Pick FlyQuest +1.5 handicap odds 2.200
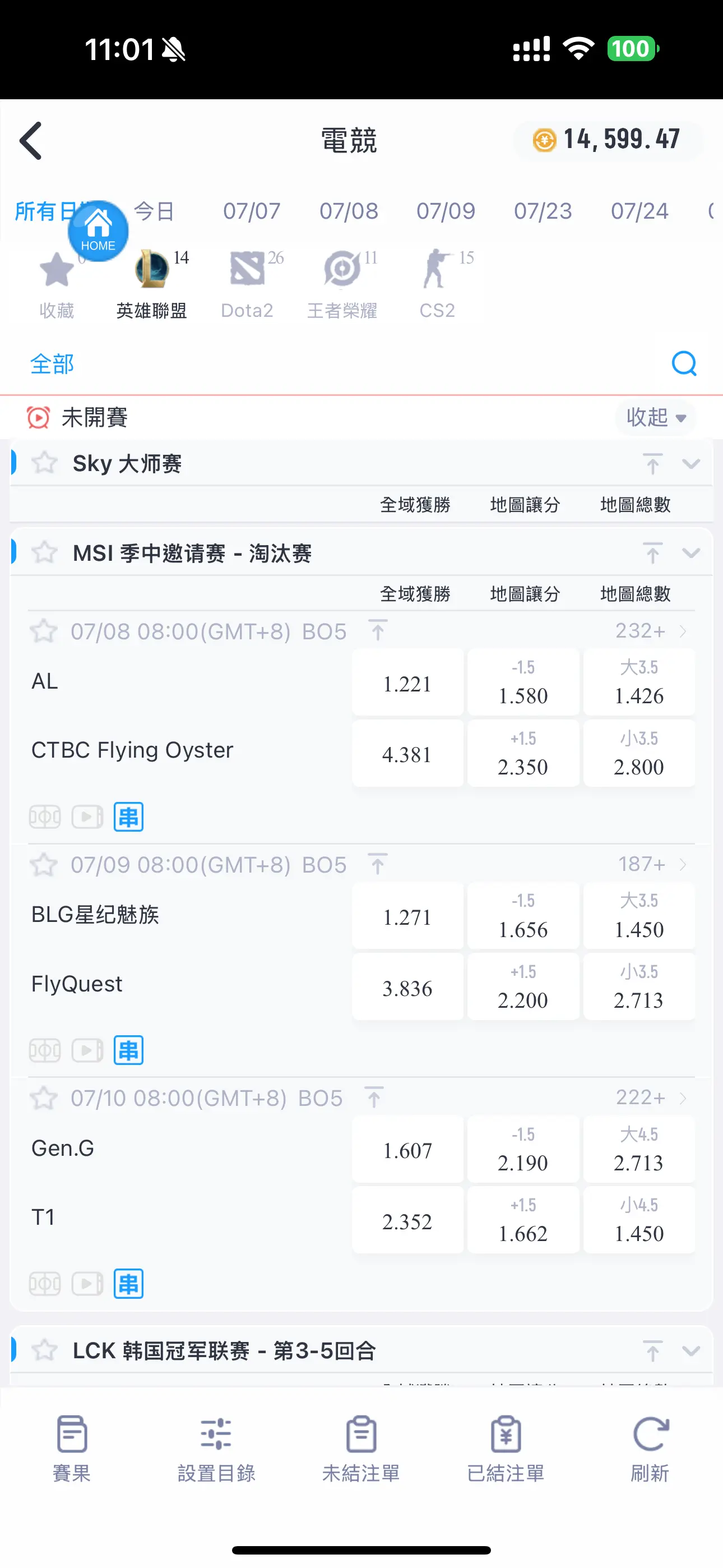This screenshot has height=1568, width=723. 523,988
